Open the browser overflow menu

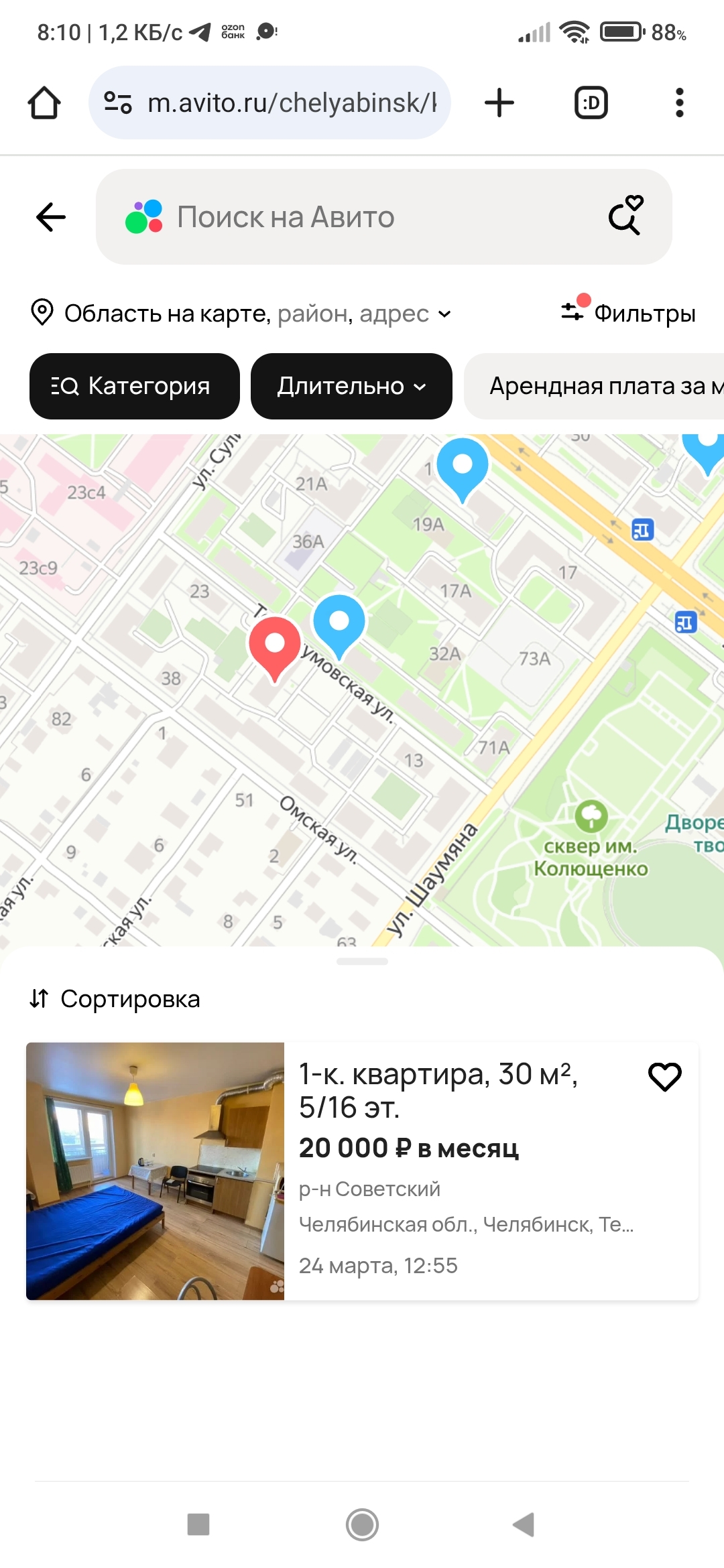pos(680,103)
